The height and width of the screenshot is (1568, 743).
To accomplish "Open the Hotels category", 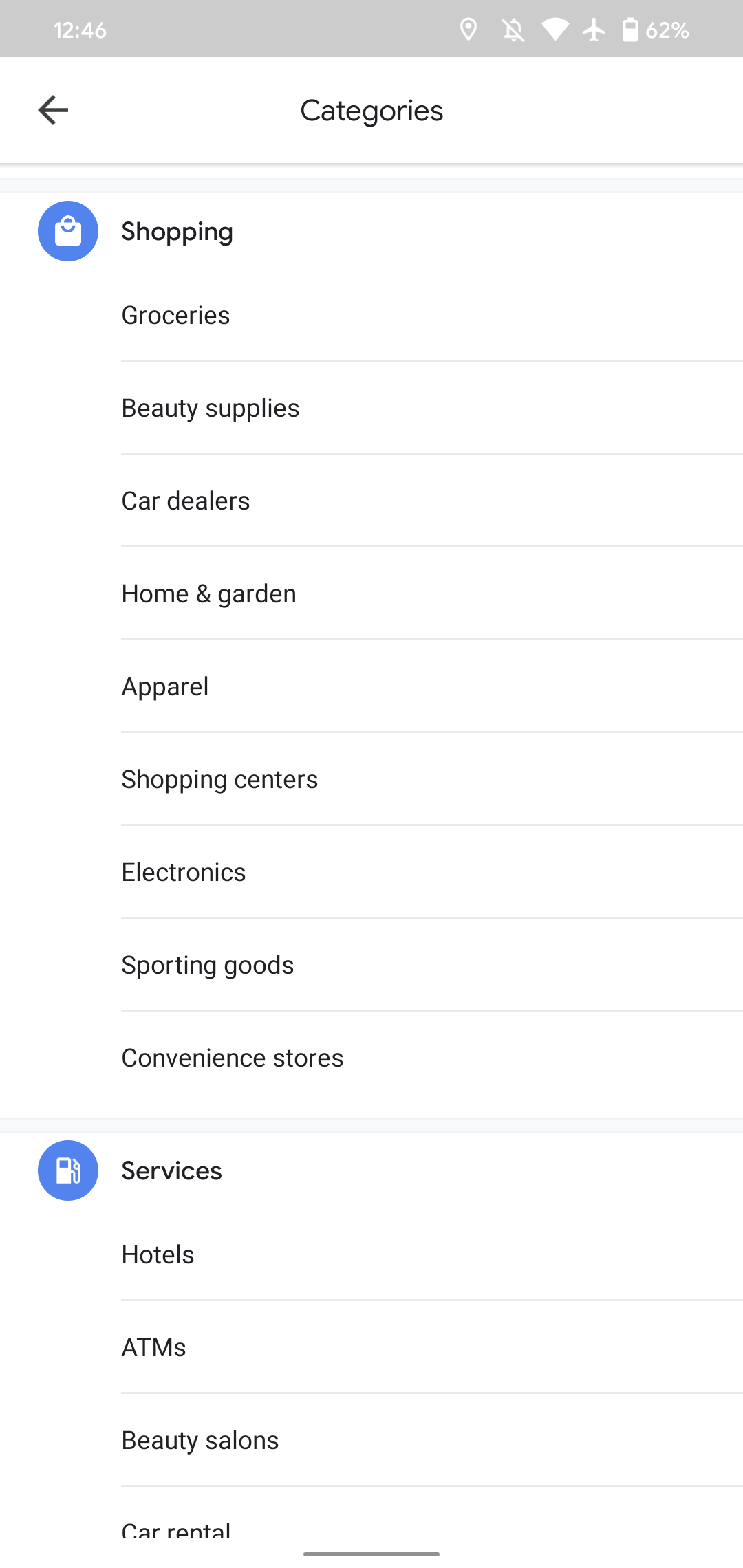I will pos(158,1255).
